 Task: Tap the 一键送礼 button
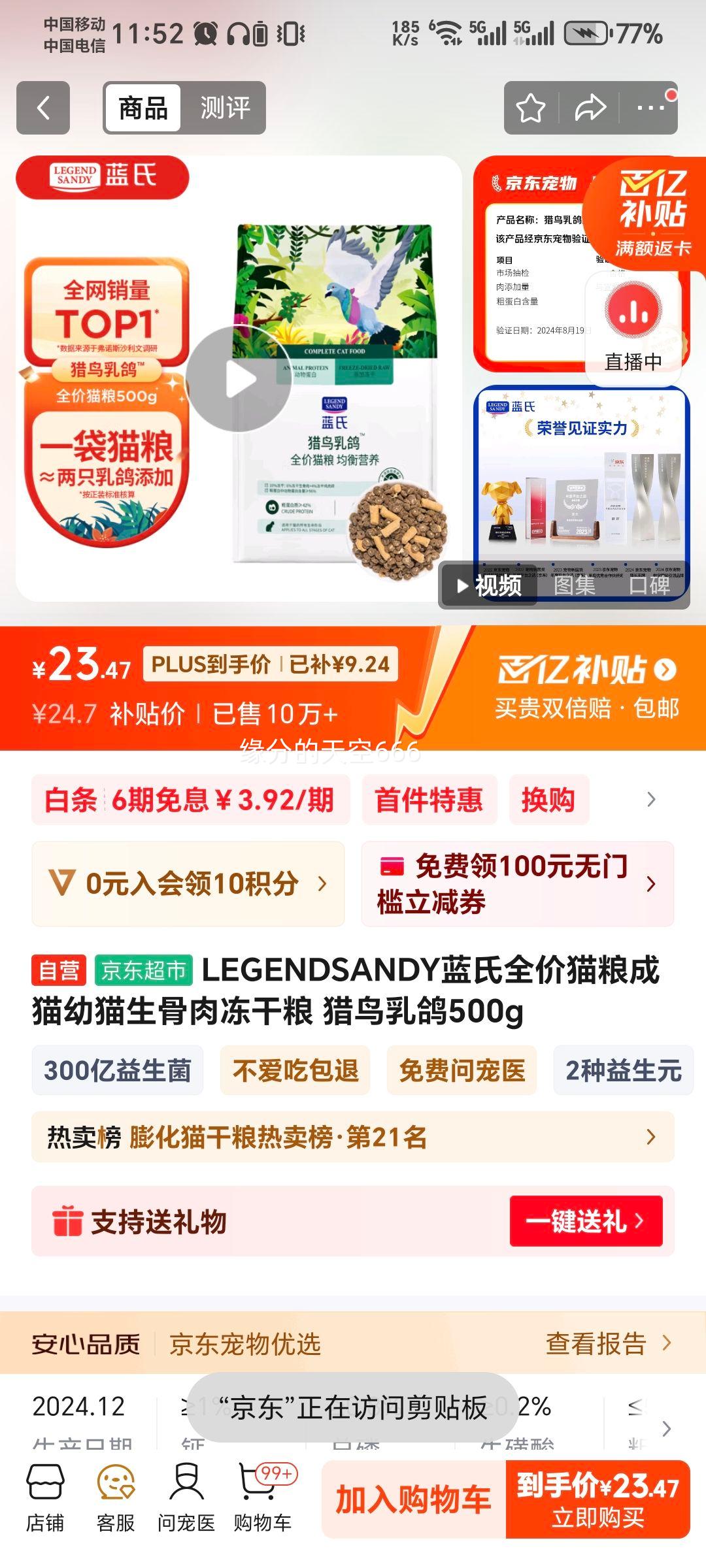tap(586, 1221)
